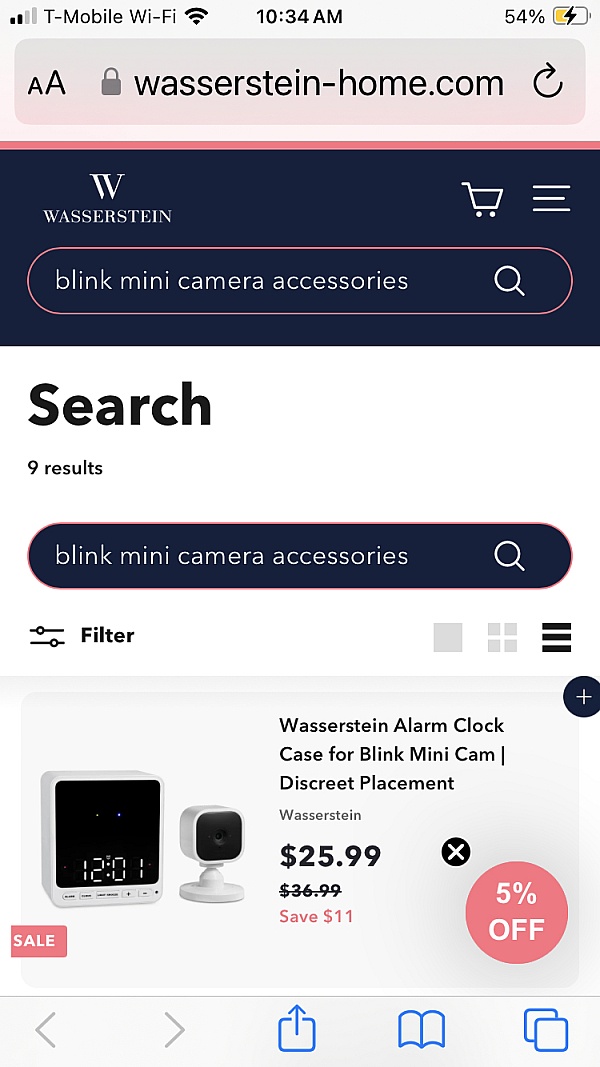
Task: Show all open Safari tabs
Action: click(545, 1030)
